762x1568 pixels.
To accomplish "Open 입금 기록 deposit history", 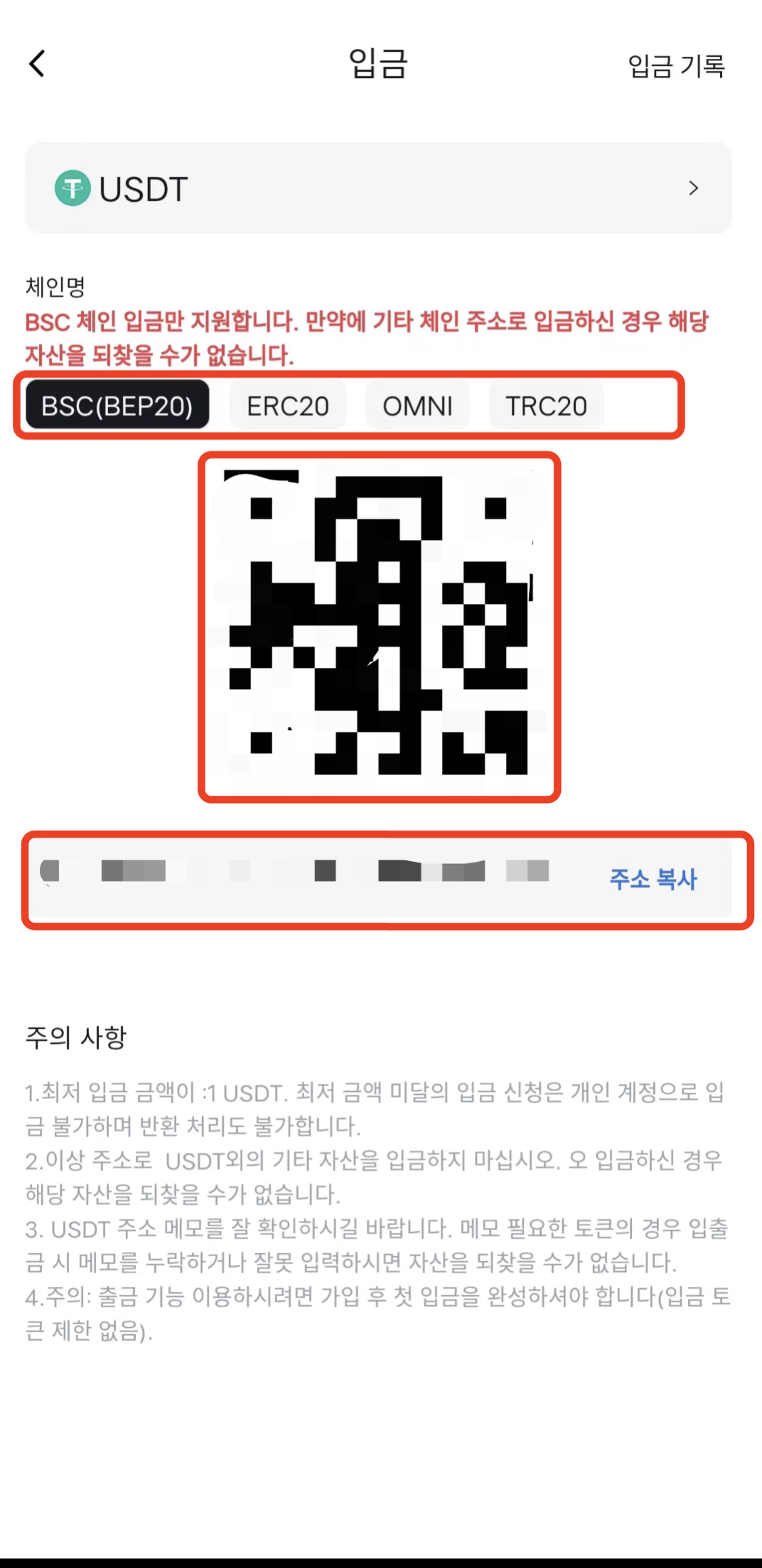I will click(x=675, y=66).
